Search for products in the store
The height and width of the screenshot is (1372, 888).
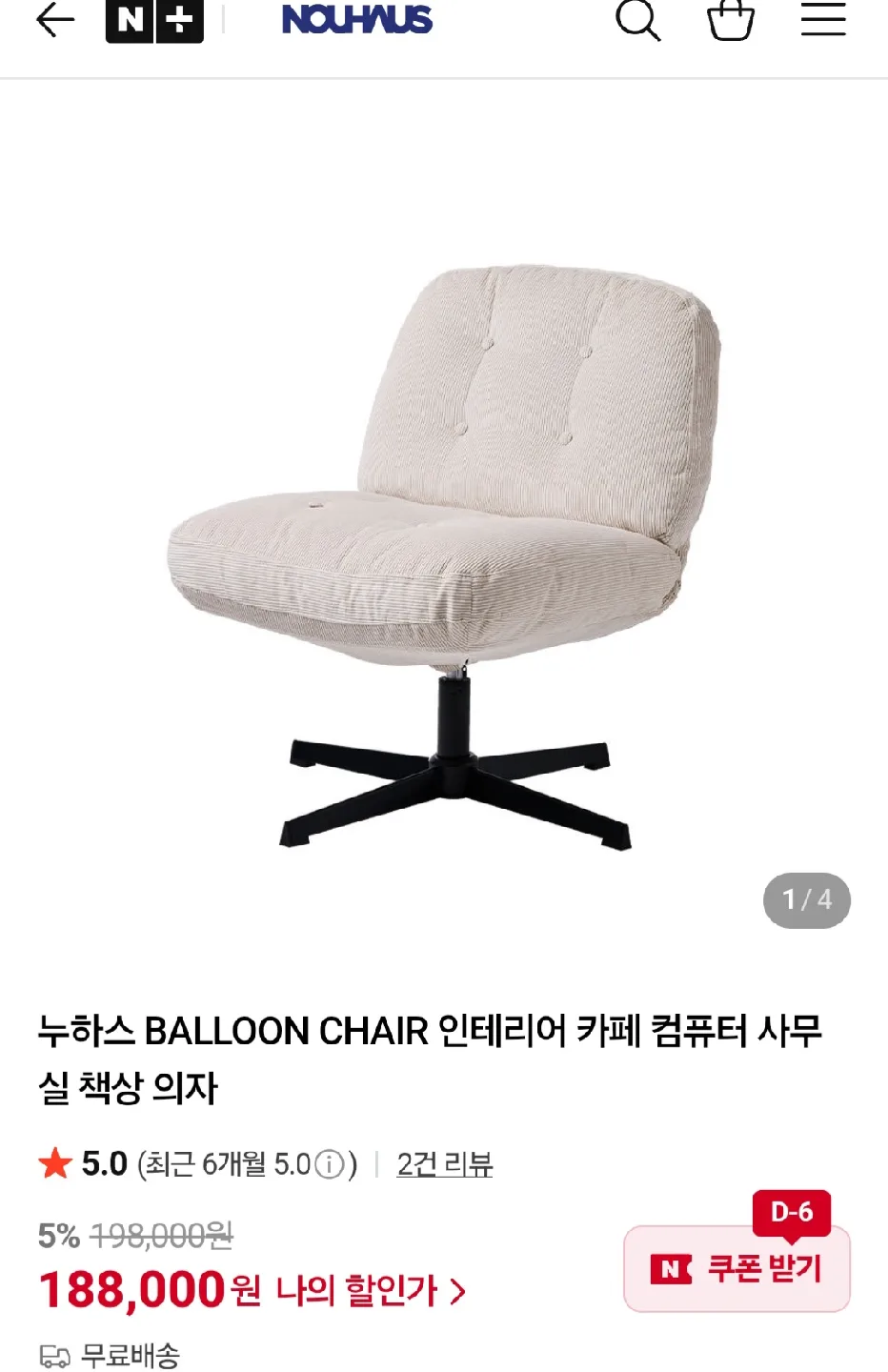click(637, 20)
